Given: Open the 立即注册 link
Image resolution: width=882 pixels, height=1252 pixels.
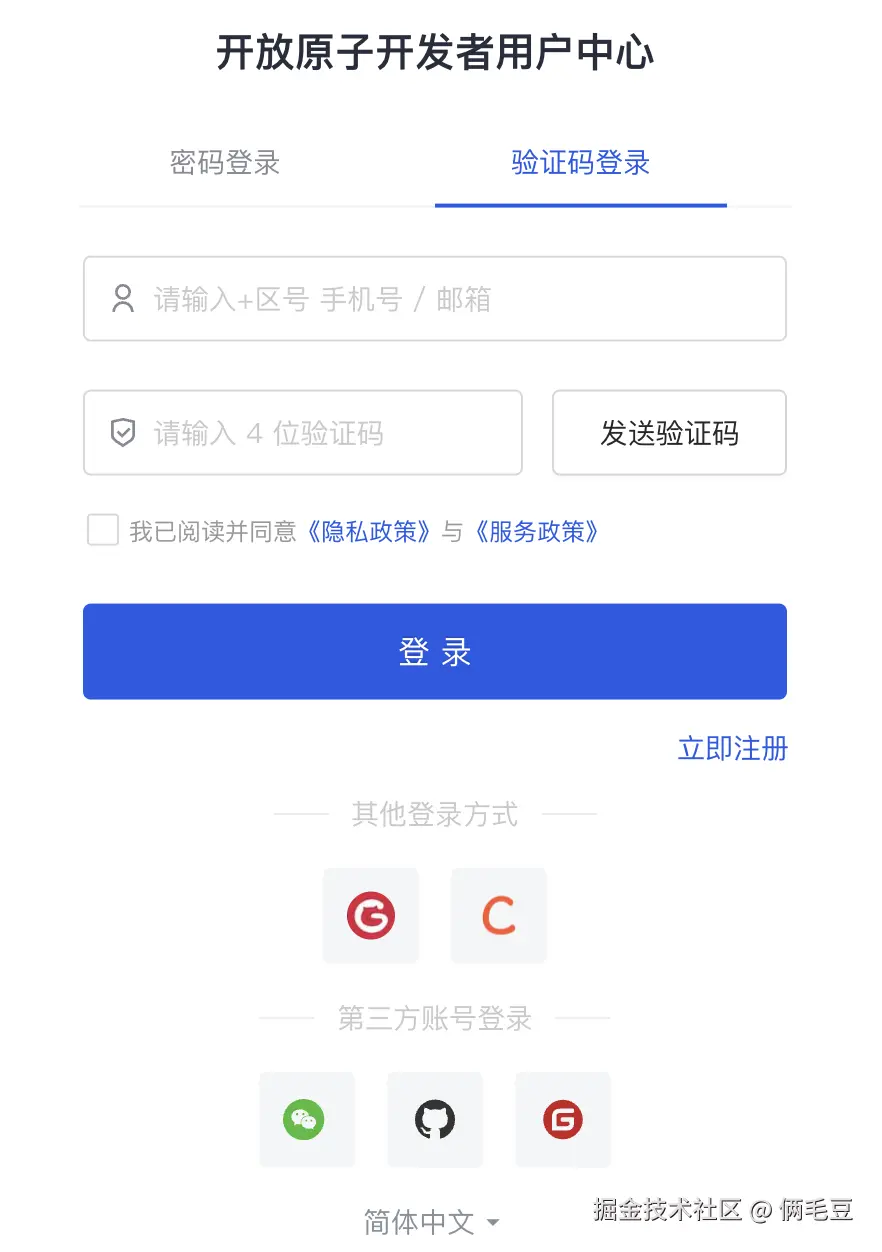Looking at the screenshot, I should [732, 748].
